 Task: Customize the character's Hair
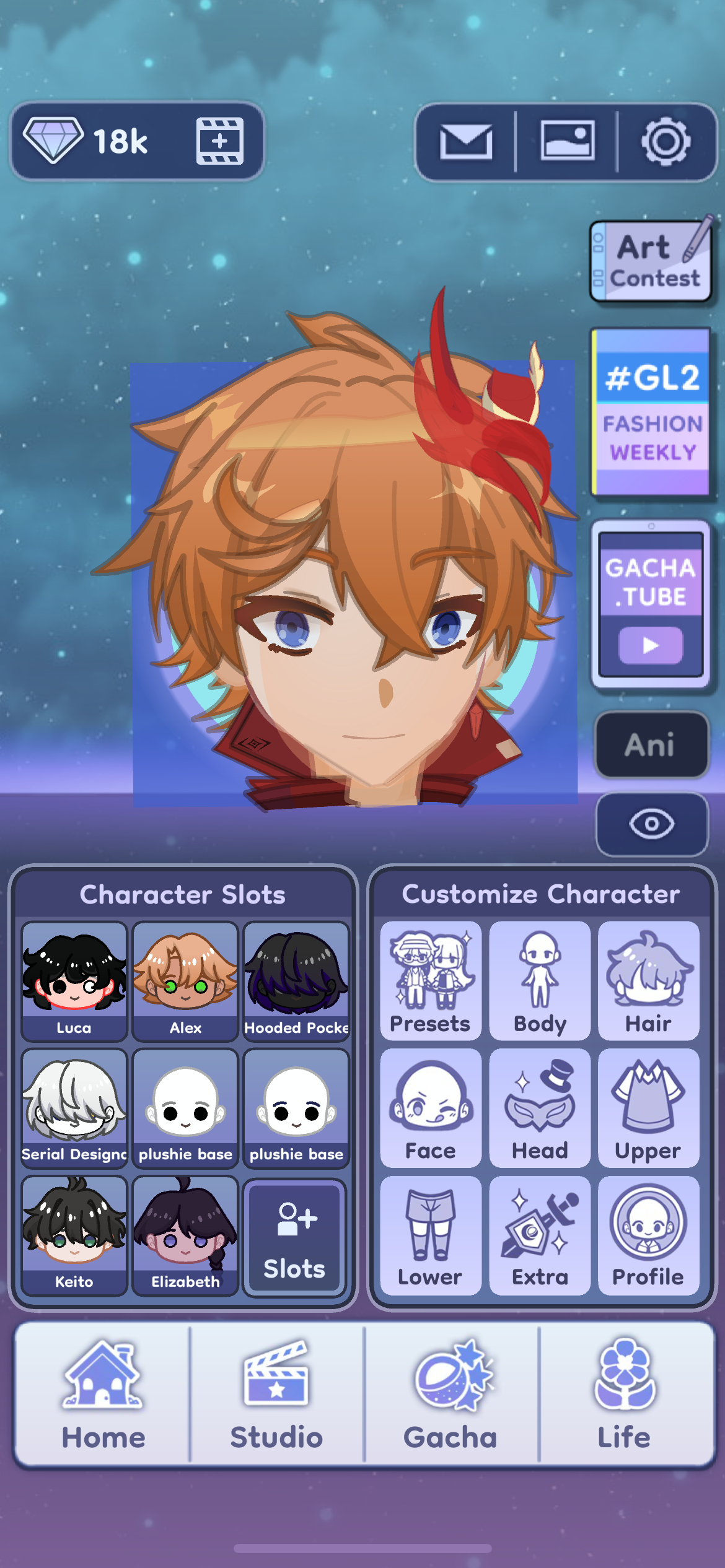(648, 980)
